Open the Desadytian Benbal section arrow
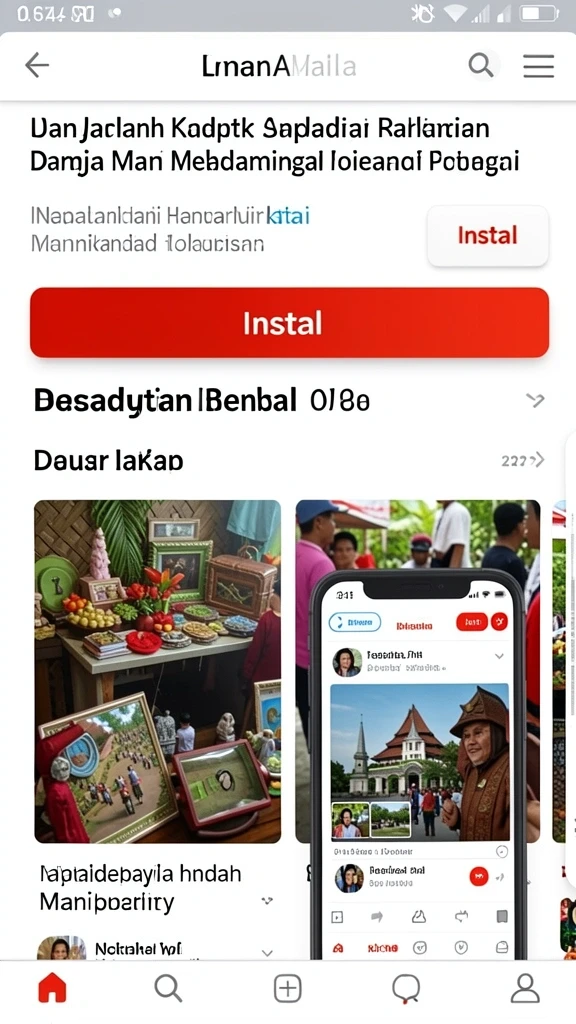 click(536, 400)
